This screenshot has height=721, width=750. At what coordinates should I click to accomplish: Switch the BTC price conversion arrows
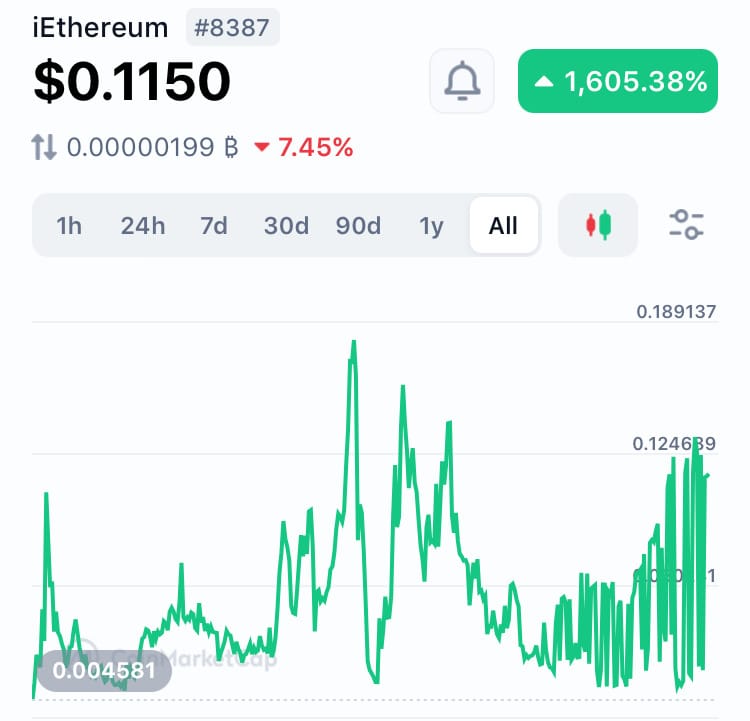click(x=44, y=148)
